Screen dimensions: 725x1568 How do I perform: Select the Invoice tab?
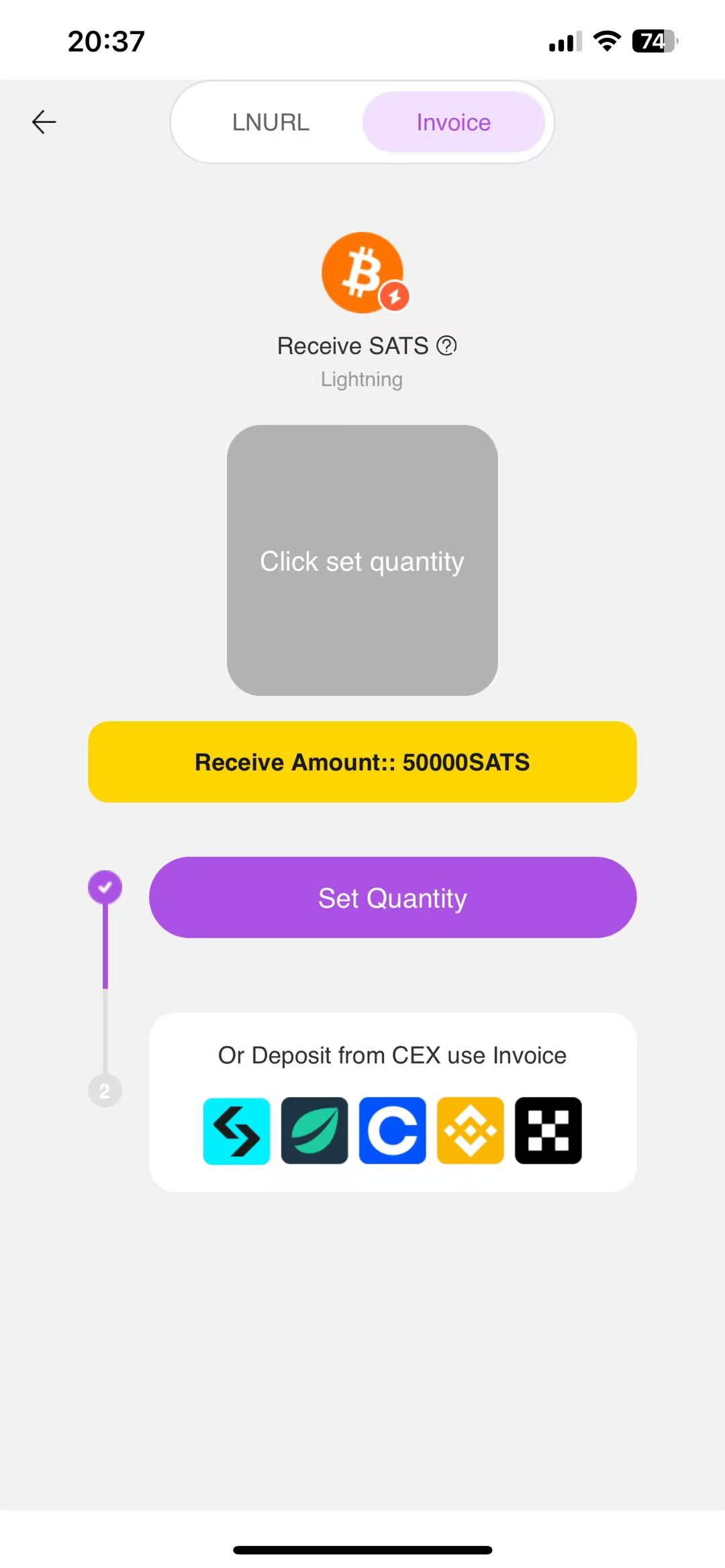click(453, 122)
